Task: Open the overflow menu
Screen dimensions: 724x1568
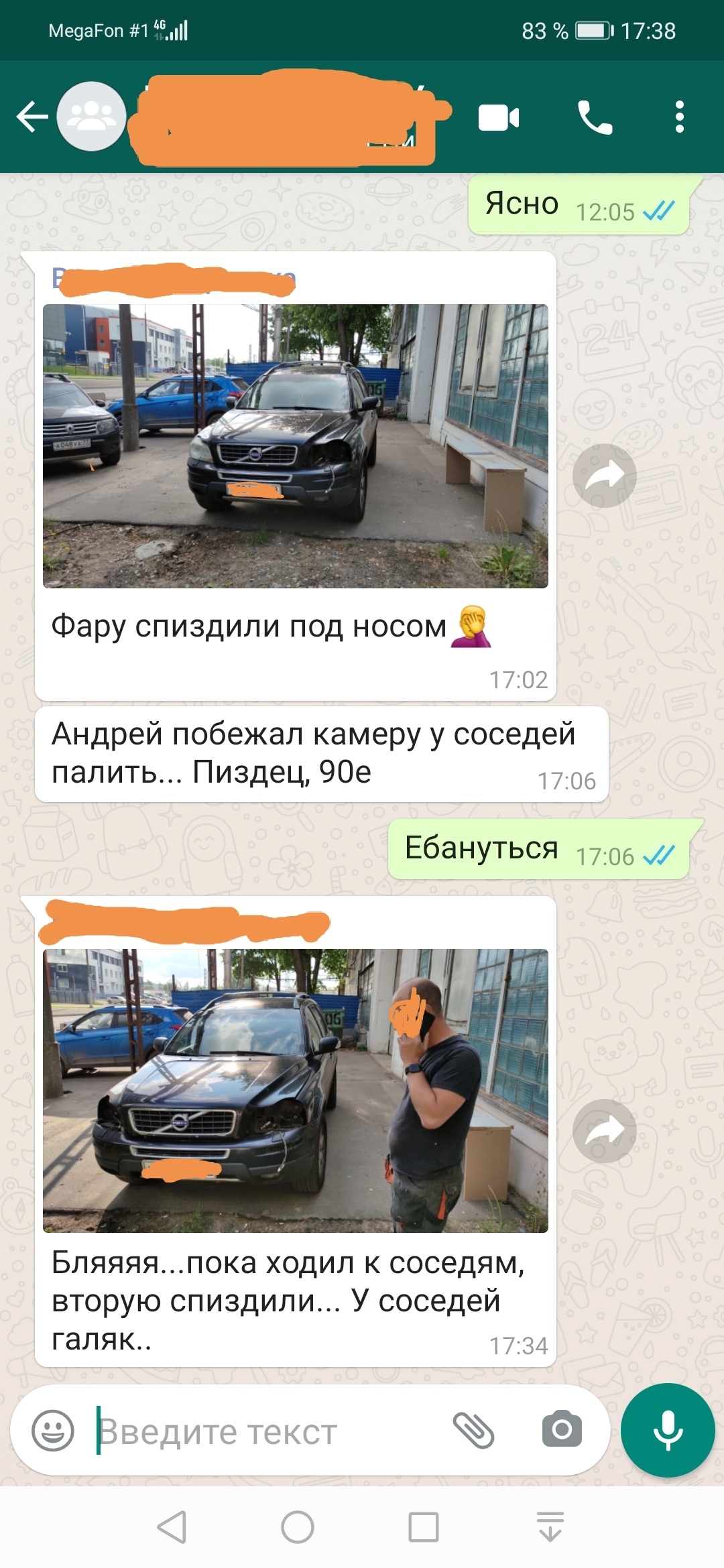Action: point(679,118)
